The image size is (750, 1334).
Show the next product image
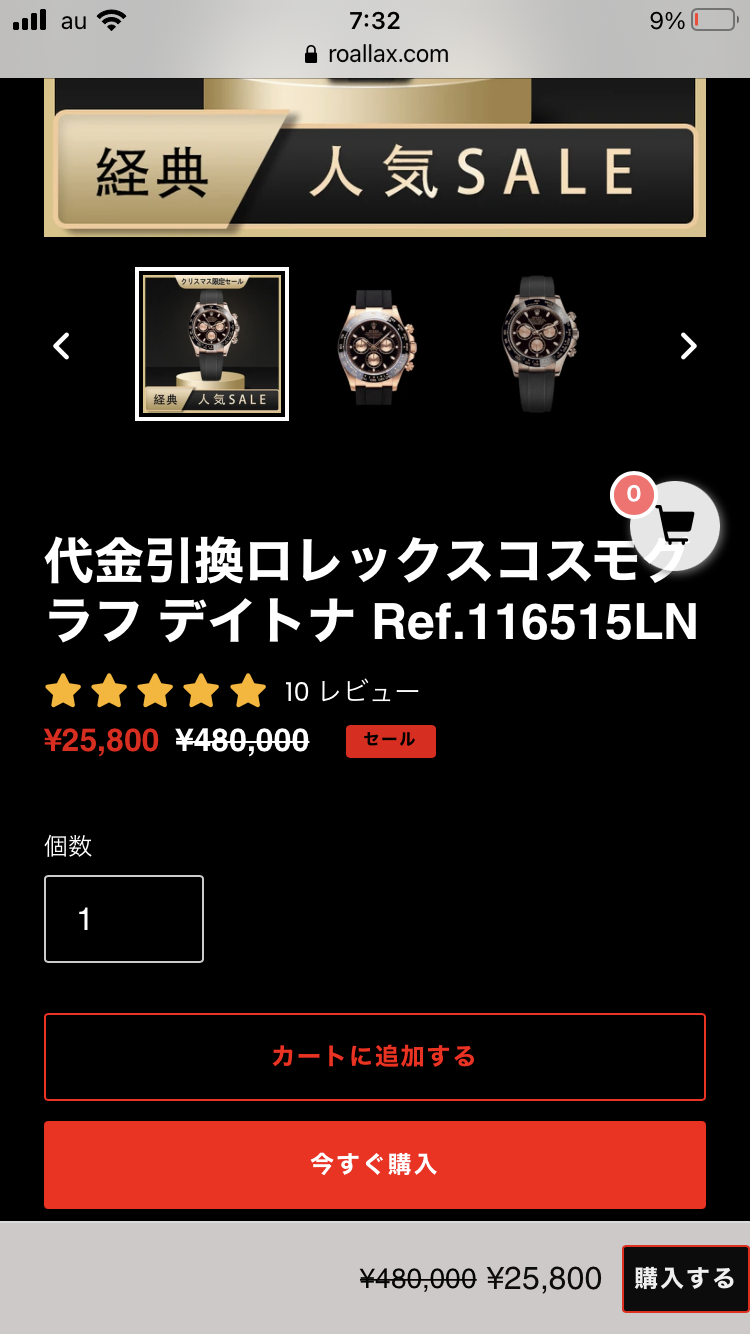(688, 346)
